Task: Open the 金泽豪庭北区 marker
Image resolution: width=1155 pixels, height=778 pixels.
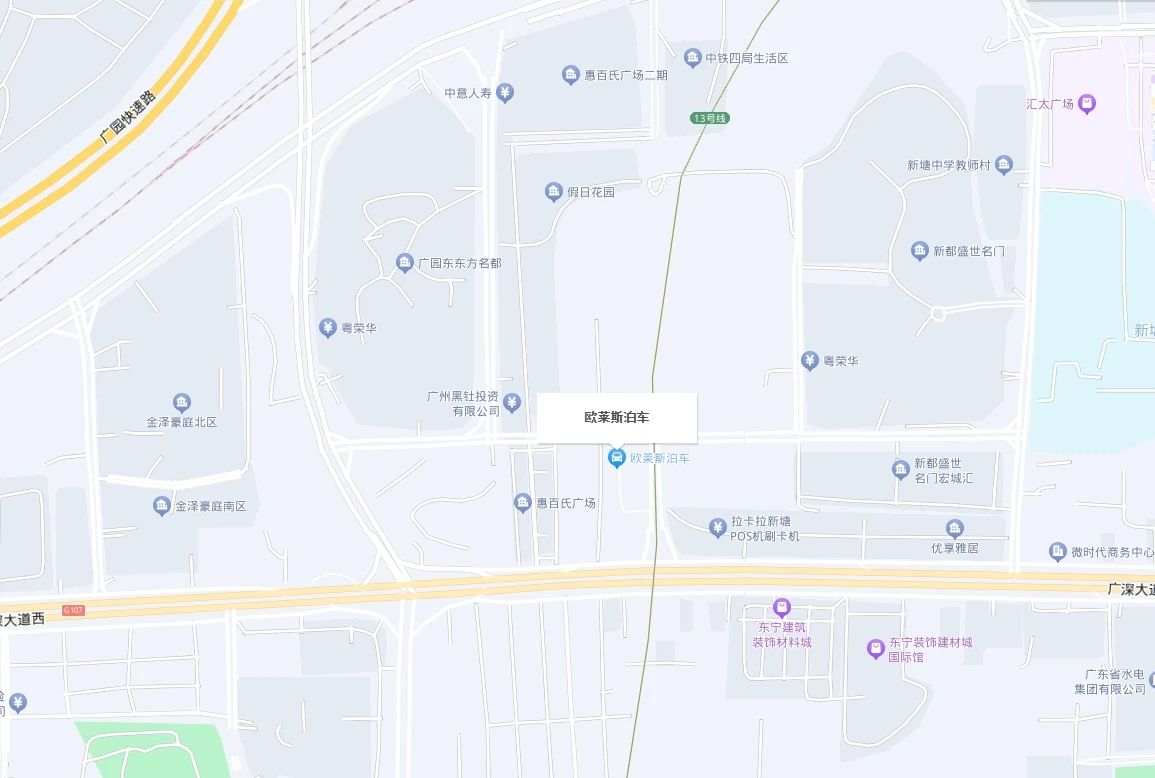Action: [x=182, y=403]
